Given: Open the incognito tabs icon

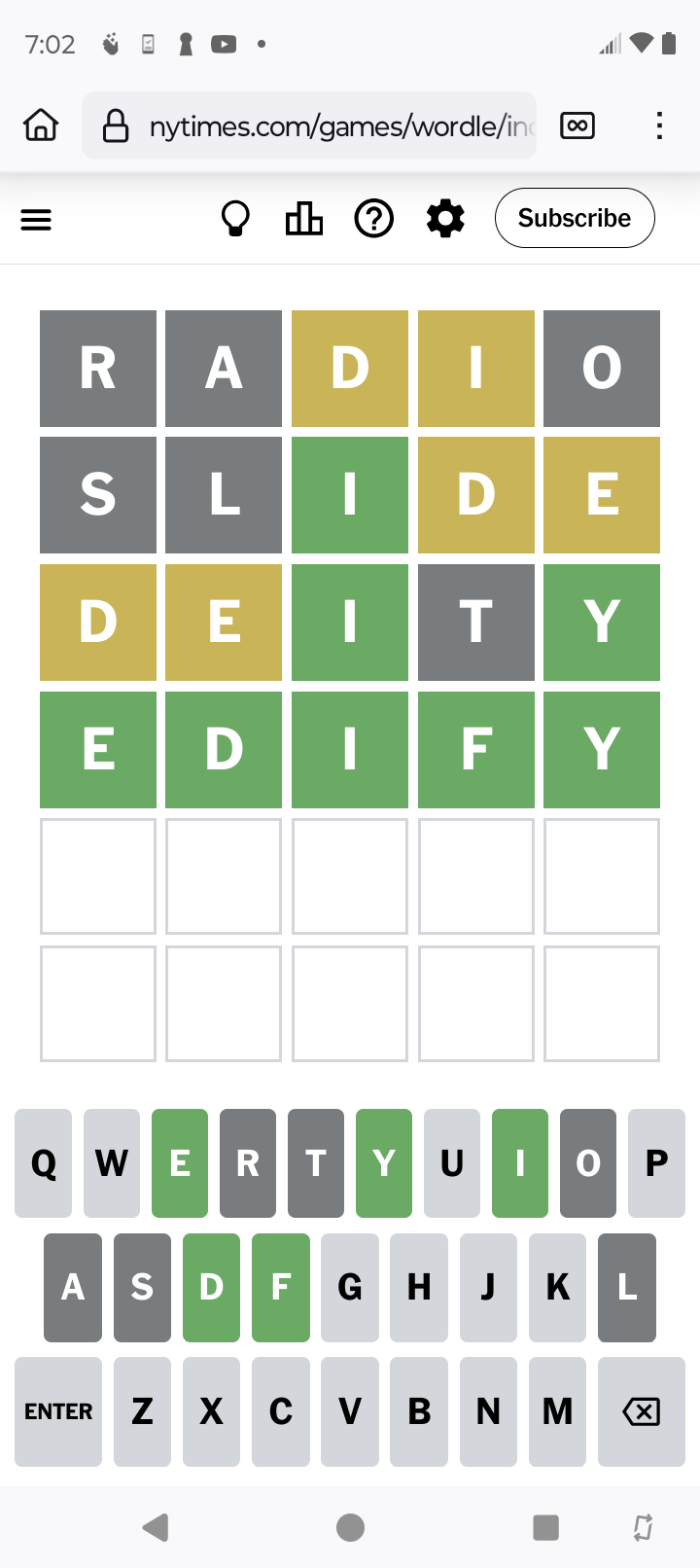Looking at the screenshot, I should point(577,125).
